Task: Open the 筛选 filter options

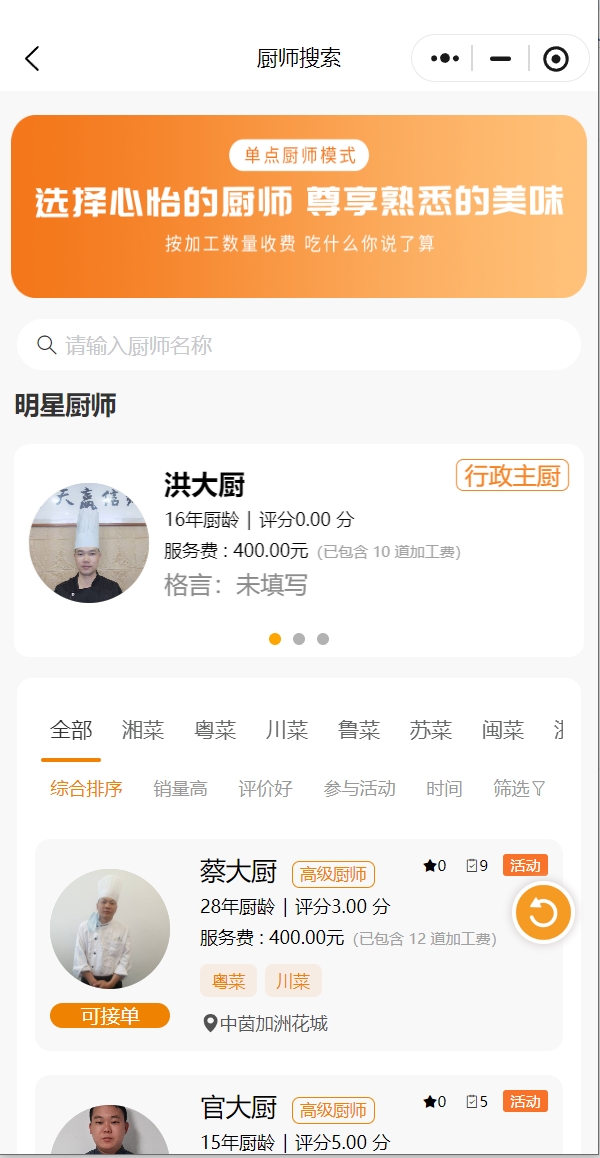Action: point(520,789)
